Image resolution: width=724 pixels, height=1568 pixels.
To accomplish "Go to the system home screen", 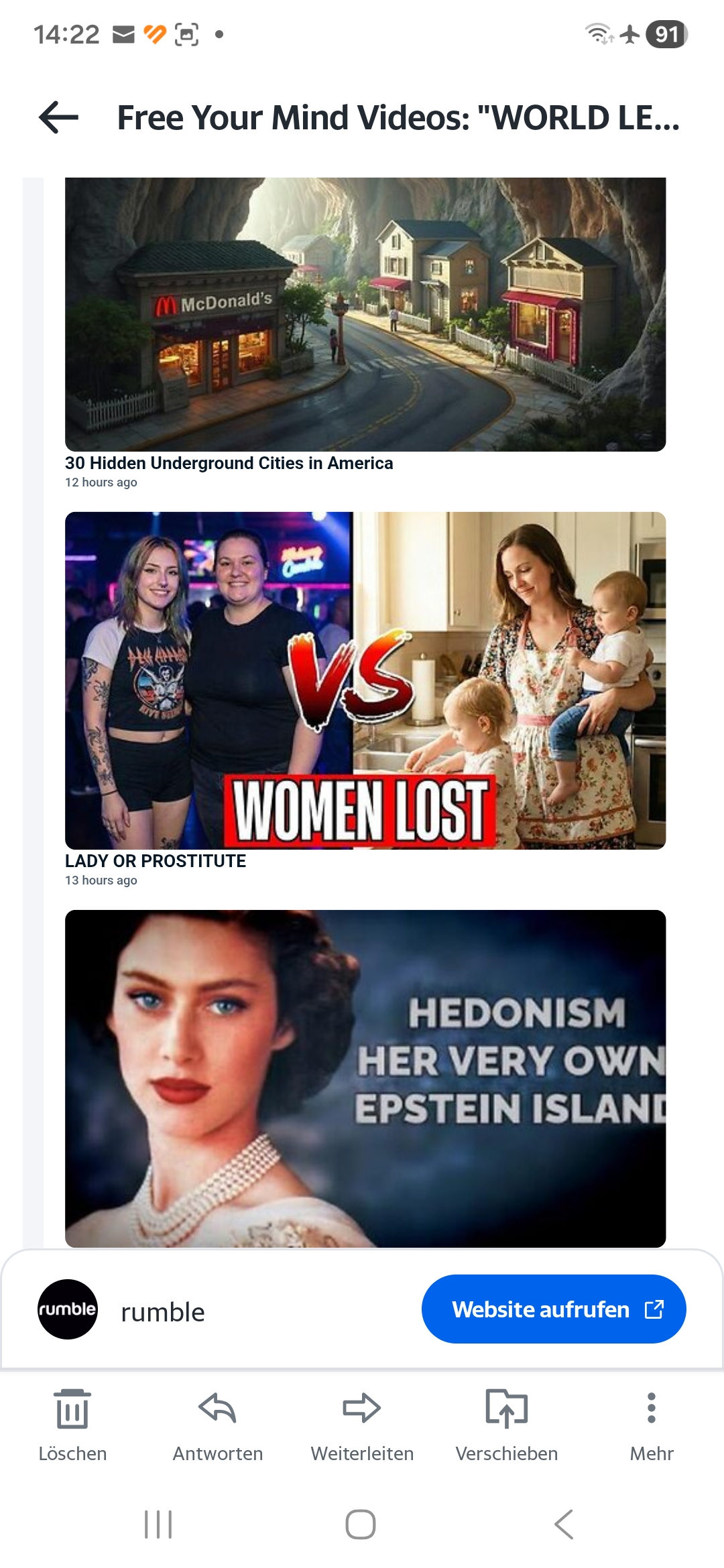I will [361, 1524].
